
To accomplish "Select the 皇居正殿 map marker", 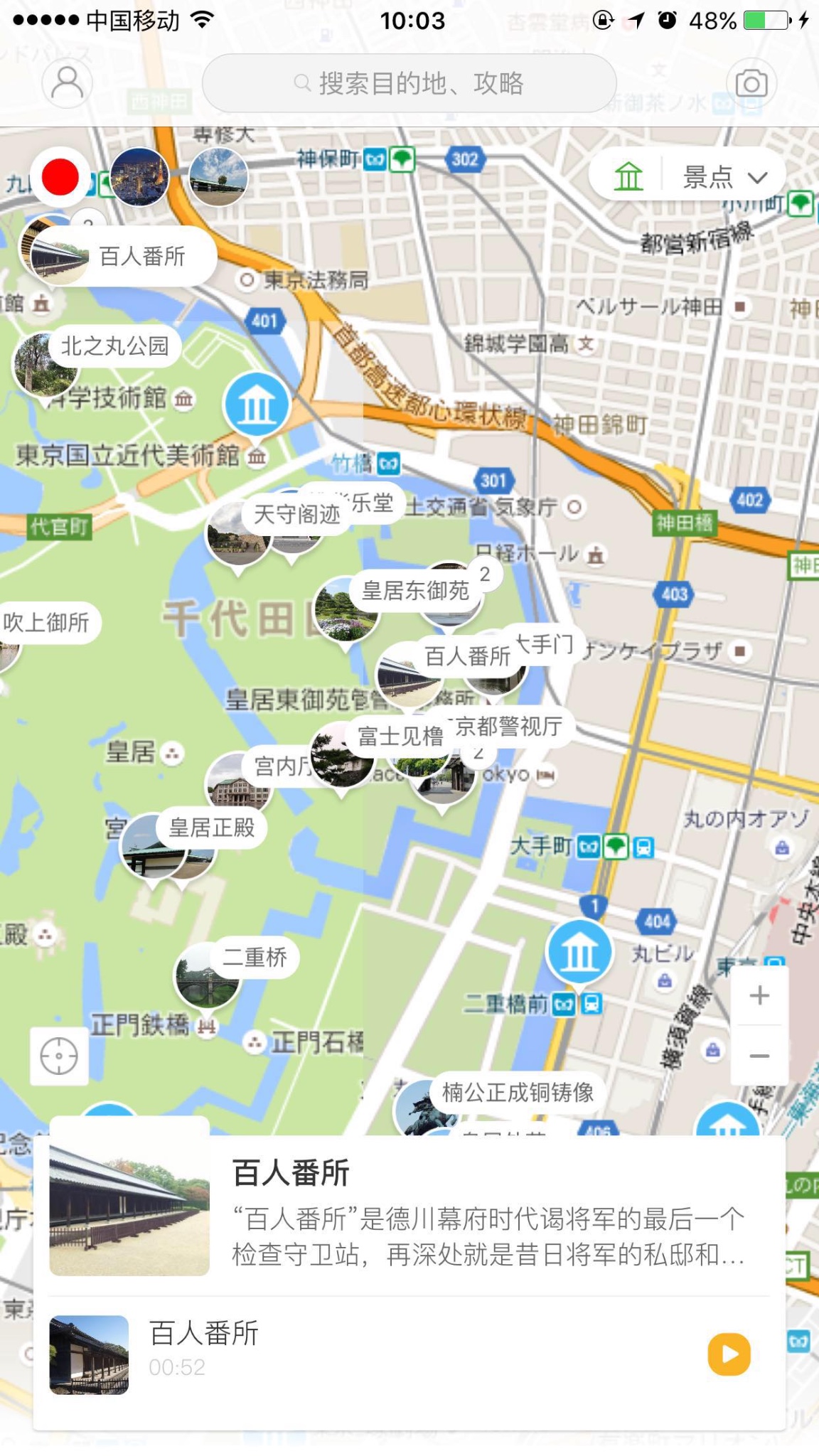I will 211,828.
